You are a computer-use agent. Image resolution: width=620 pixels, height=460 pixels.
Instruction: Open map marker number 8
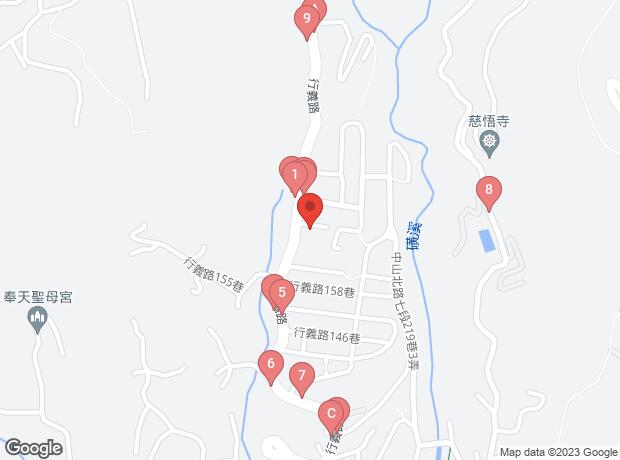click(488, 189)
